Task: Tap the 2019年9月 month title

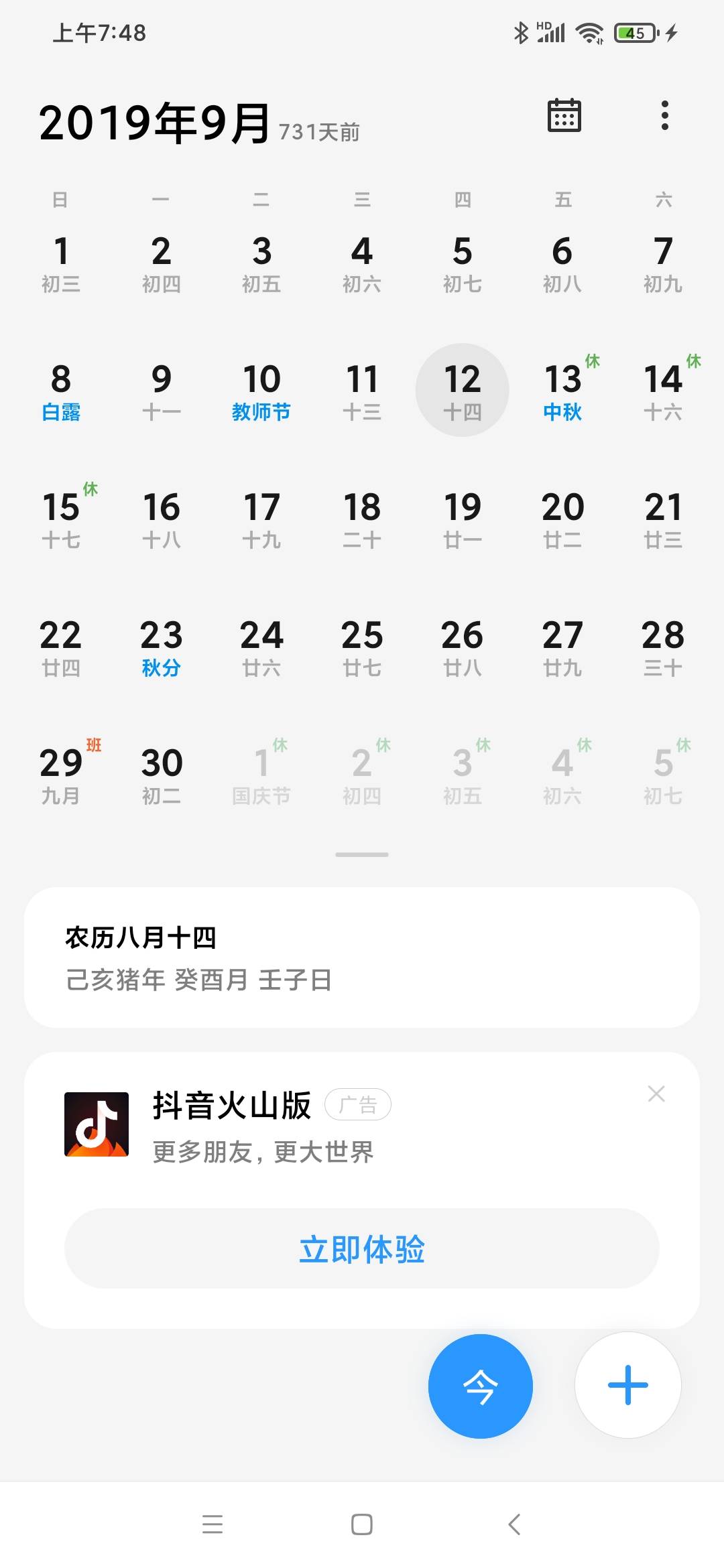Action: 154,123
